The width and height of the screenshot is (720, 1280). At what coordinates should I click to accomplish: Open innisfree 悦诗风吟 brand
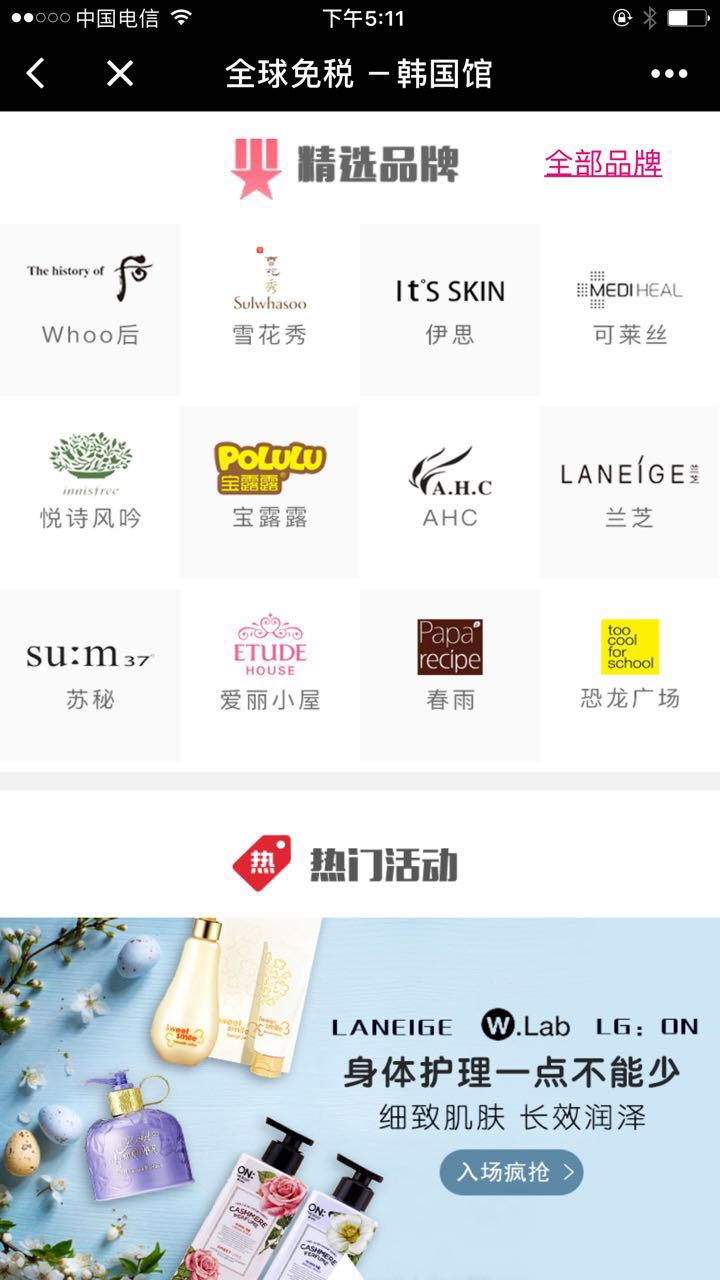pos(90,492)
